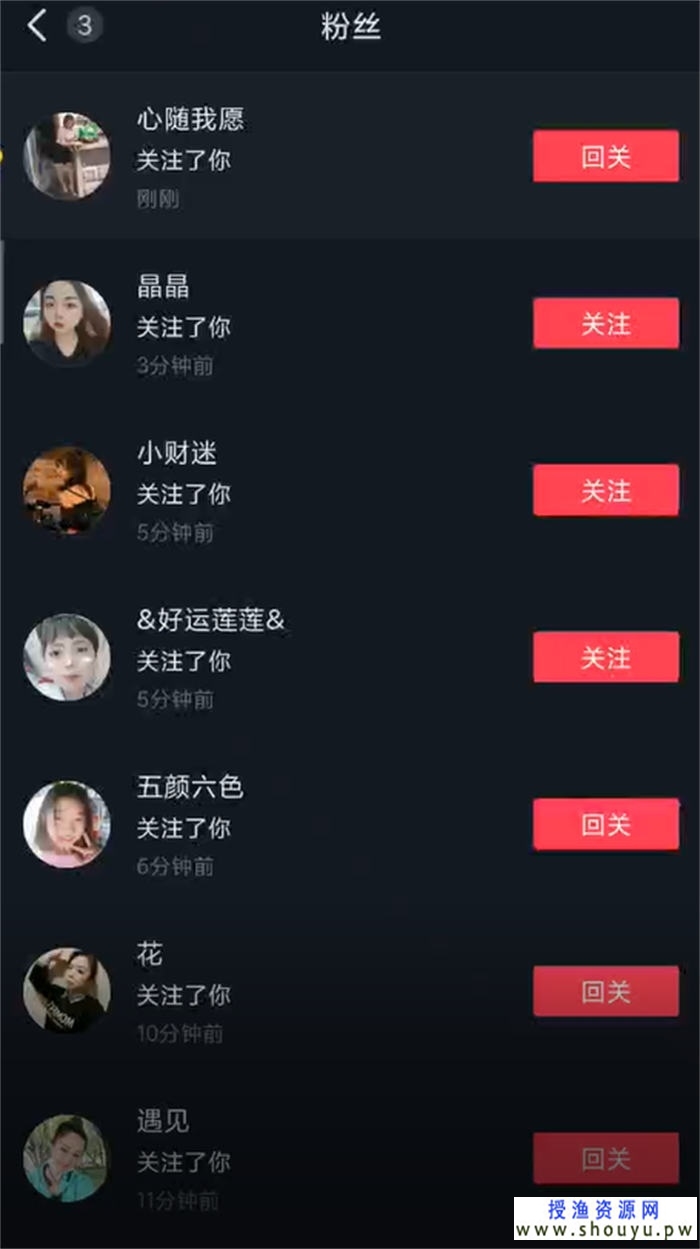
Task: View 小财迷's profile avatar
Action: pyautogui.click(x=67, y=491)
